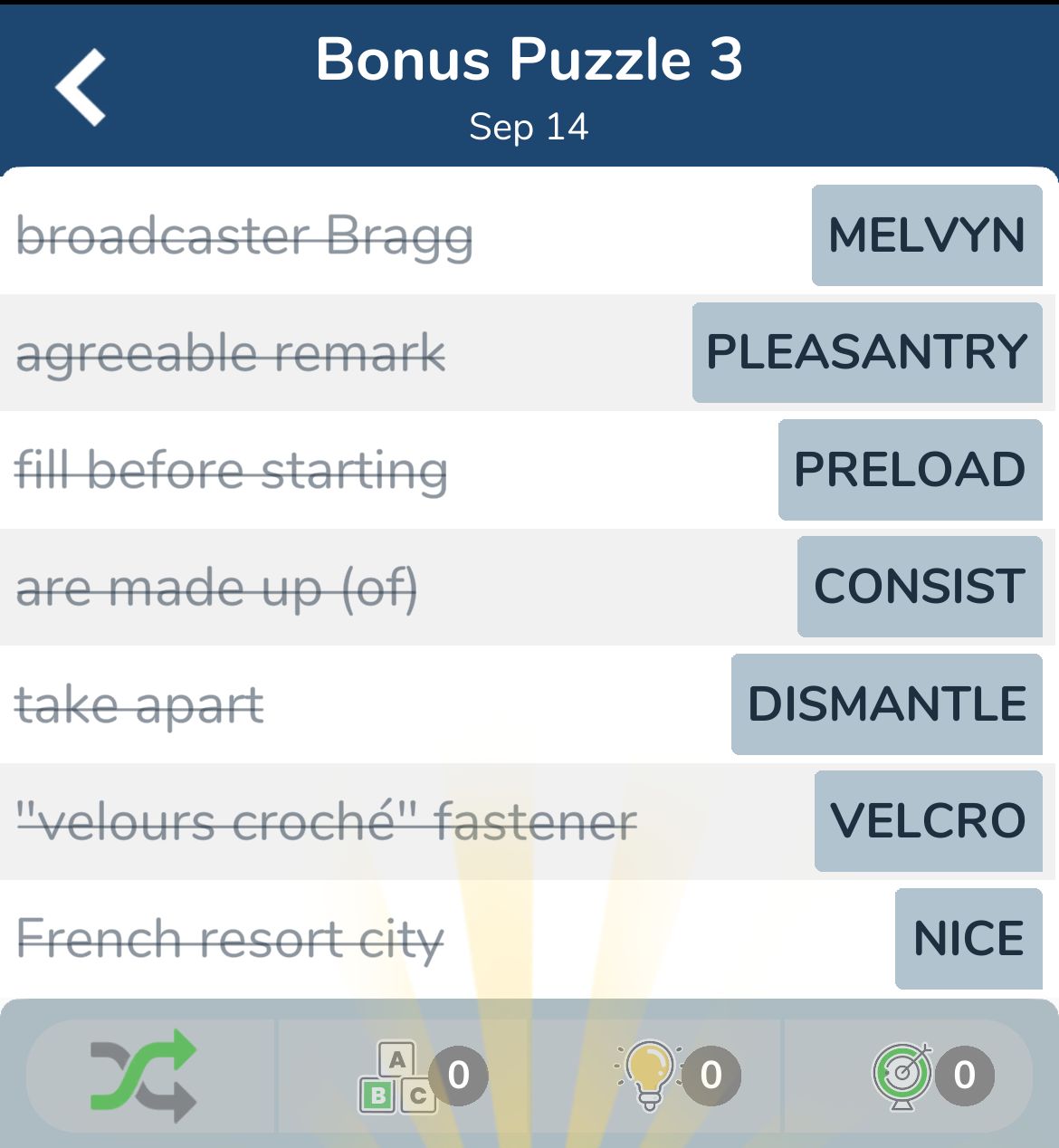1059x1148 pixels.
Task: Tap the NICE answer tile
Action: 968,939
